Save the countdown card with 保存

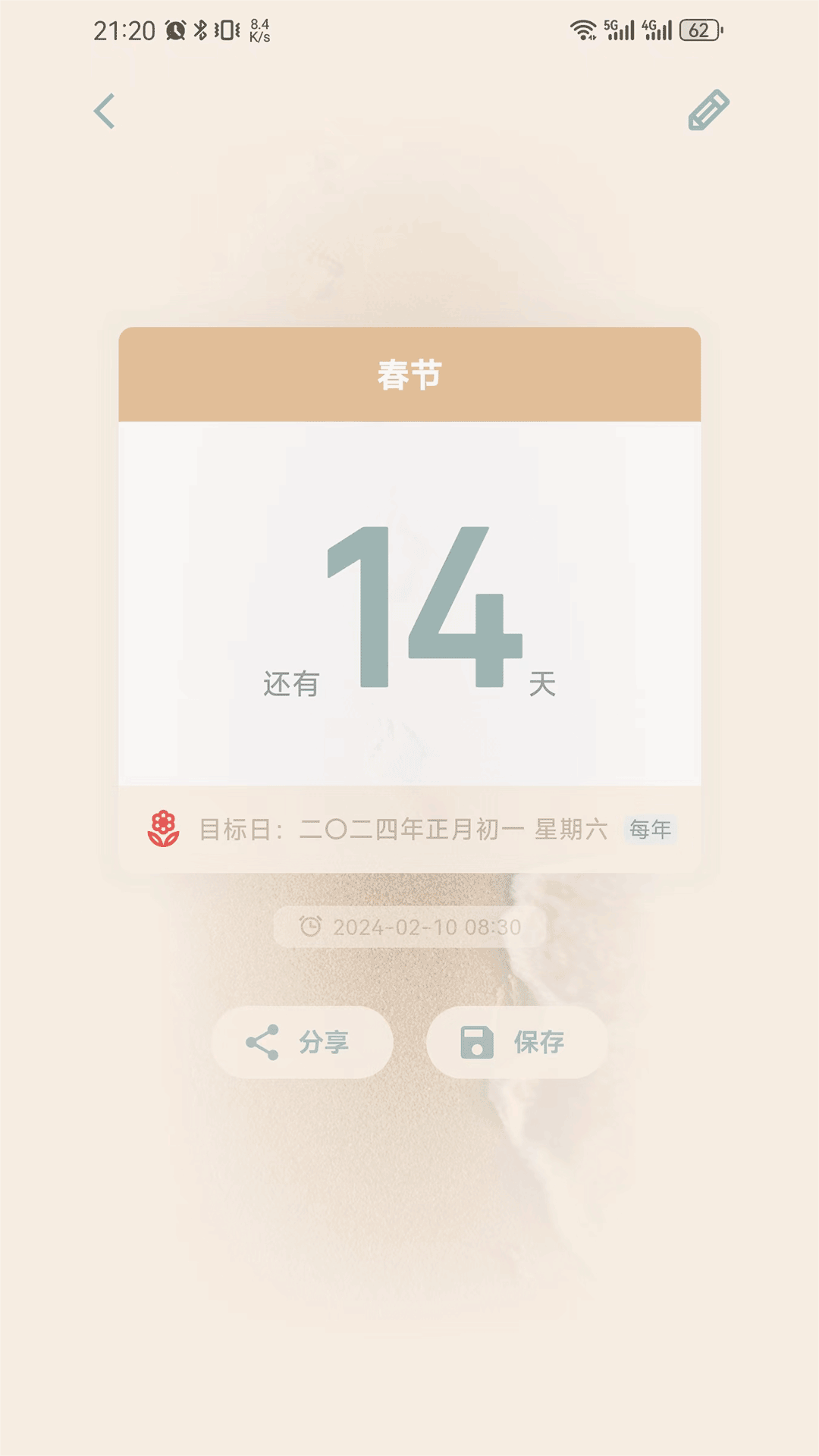click(x=517, y=1042)
